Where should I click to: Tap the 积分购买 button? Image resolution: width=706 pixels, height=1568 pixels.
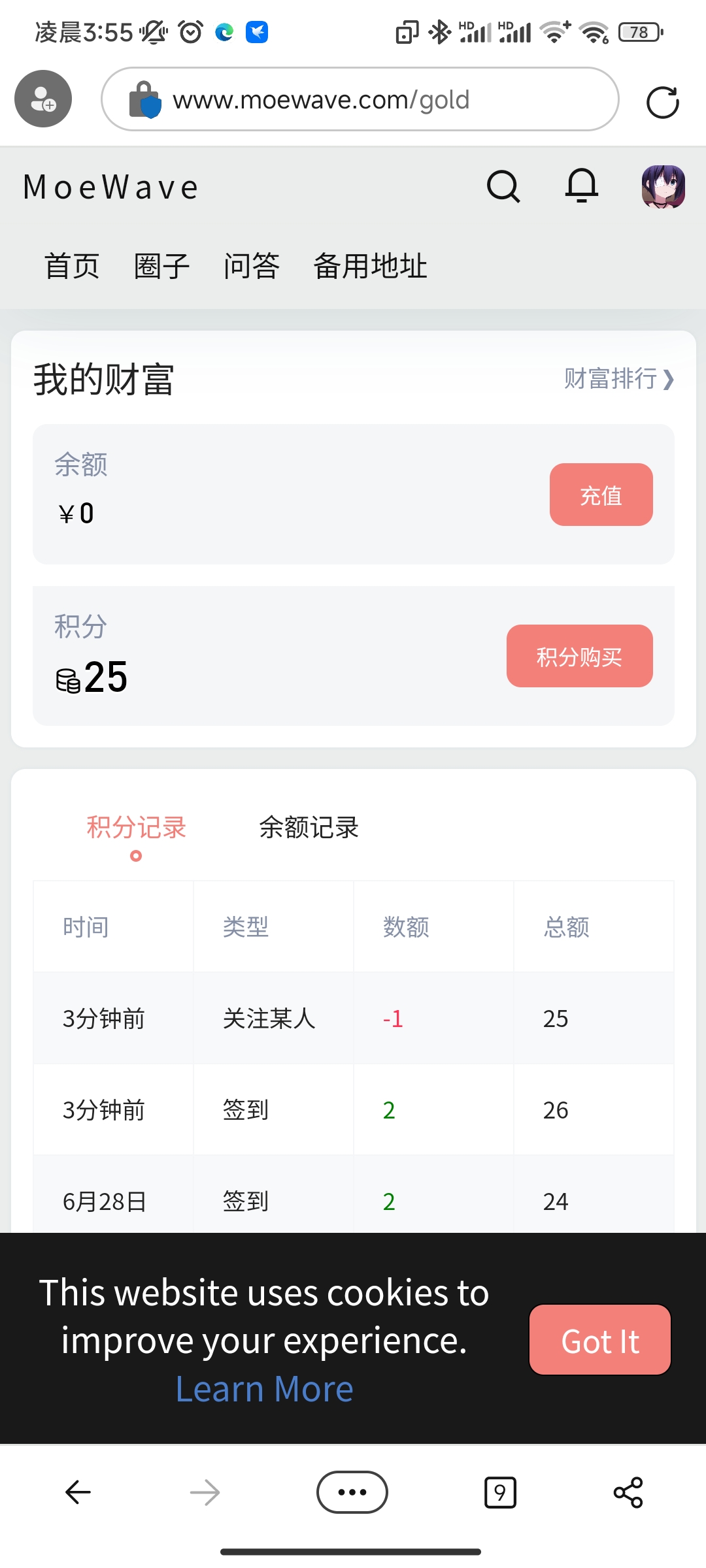580,656
